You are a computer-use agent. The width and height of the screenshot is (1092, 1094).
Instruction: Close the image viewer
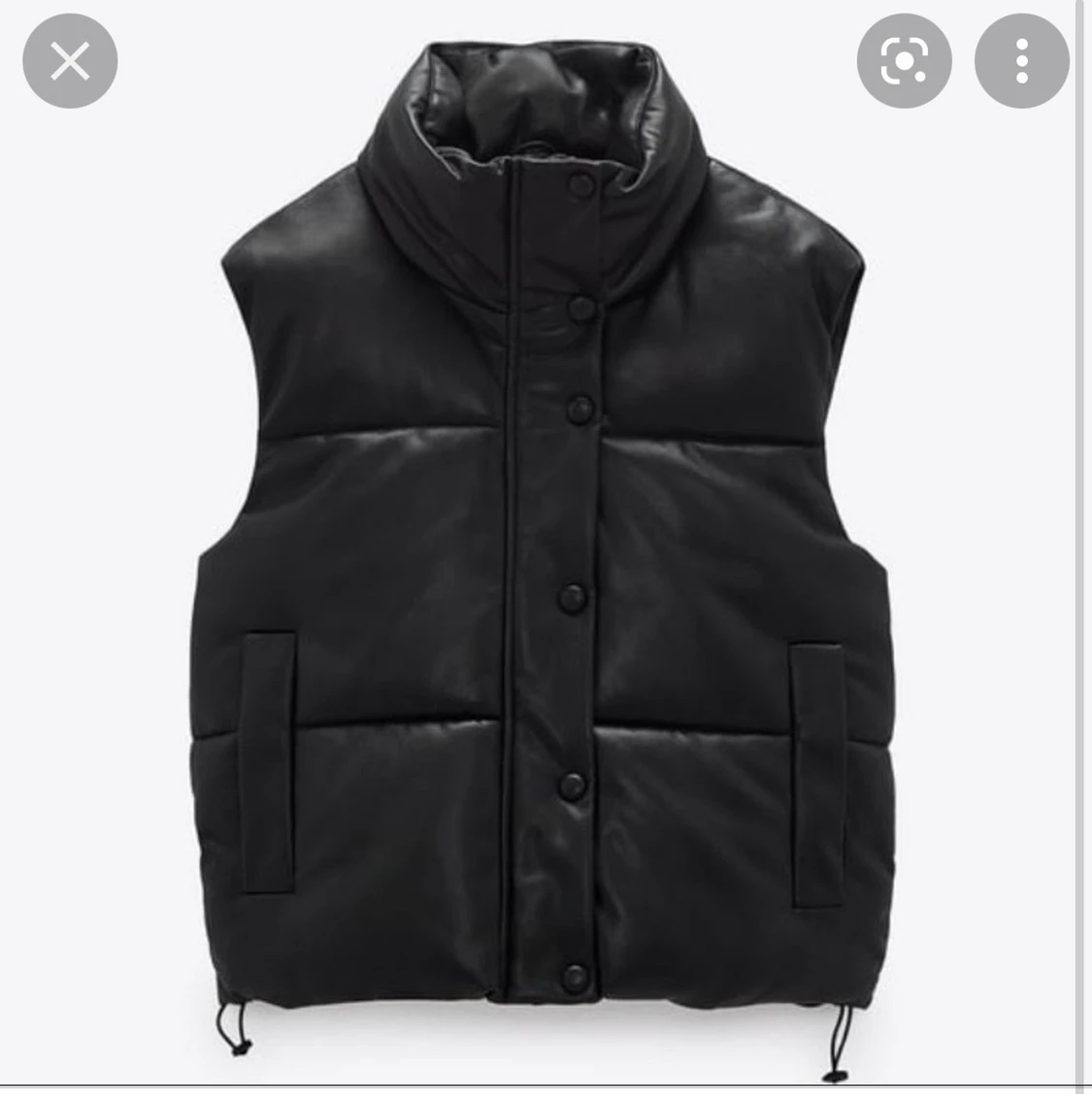point(70,61)
